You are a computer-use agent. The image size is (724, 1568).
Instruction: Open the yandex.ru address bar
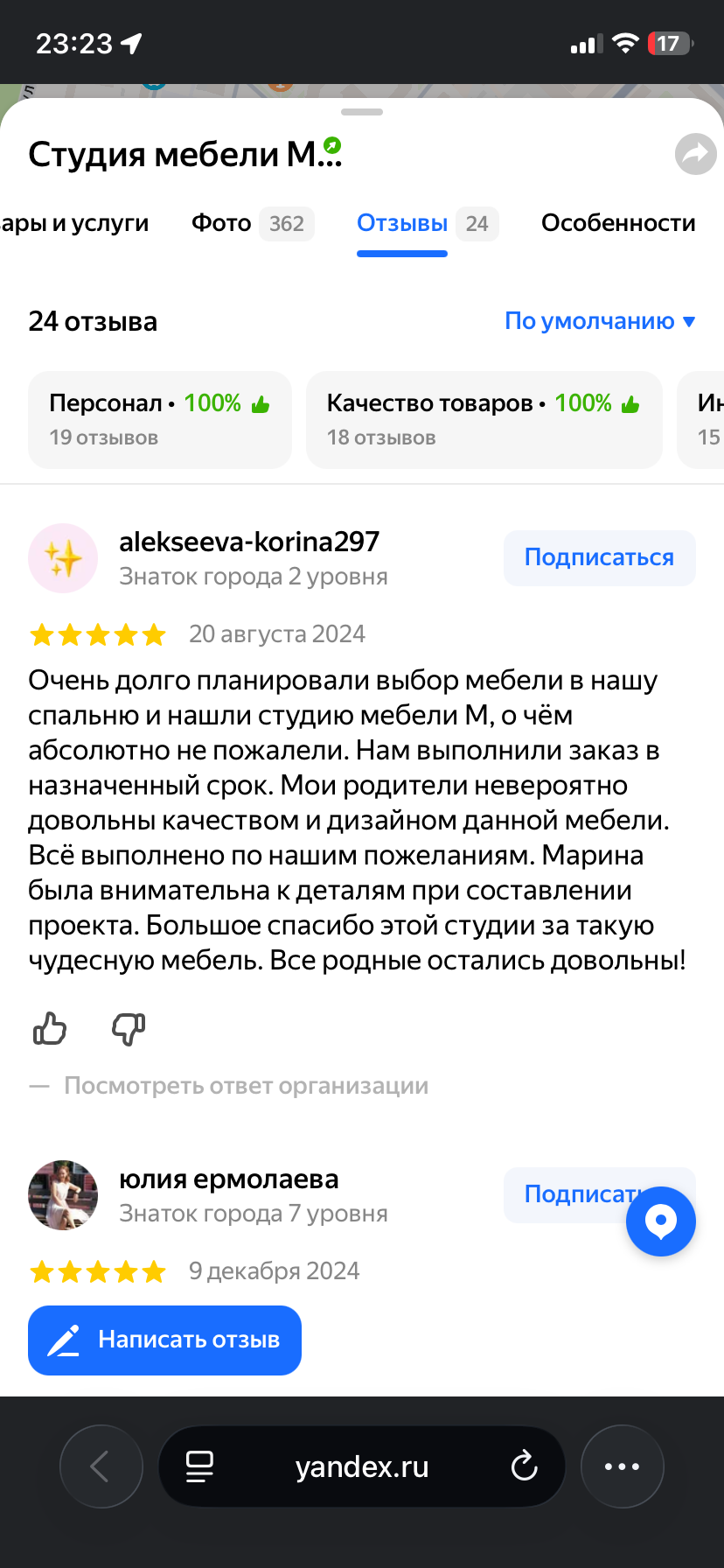(x=361, y=1466)
